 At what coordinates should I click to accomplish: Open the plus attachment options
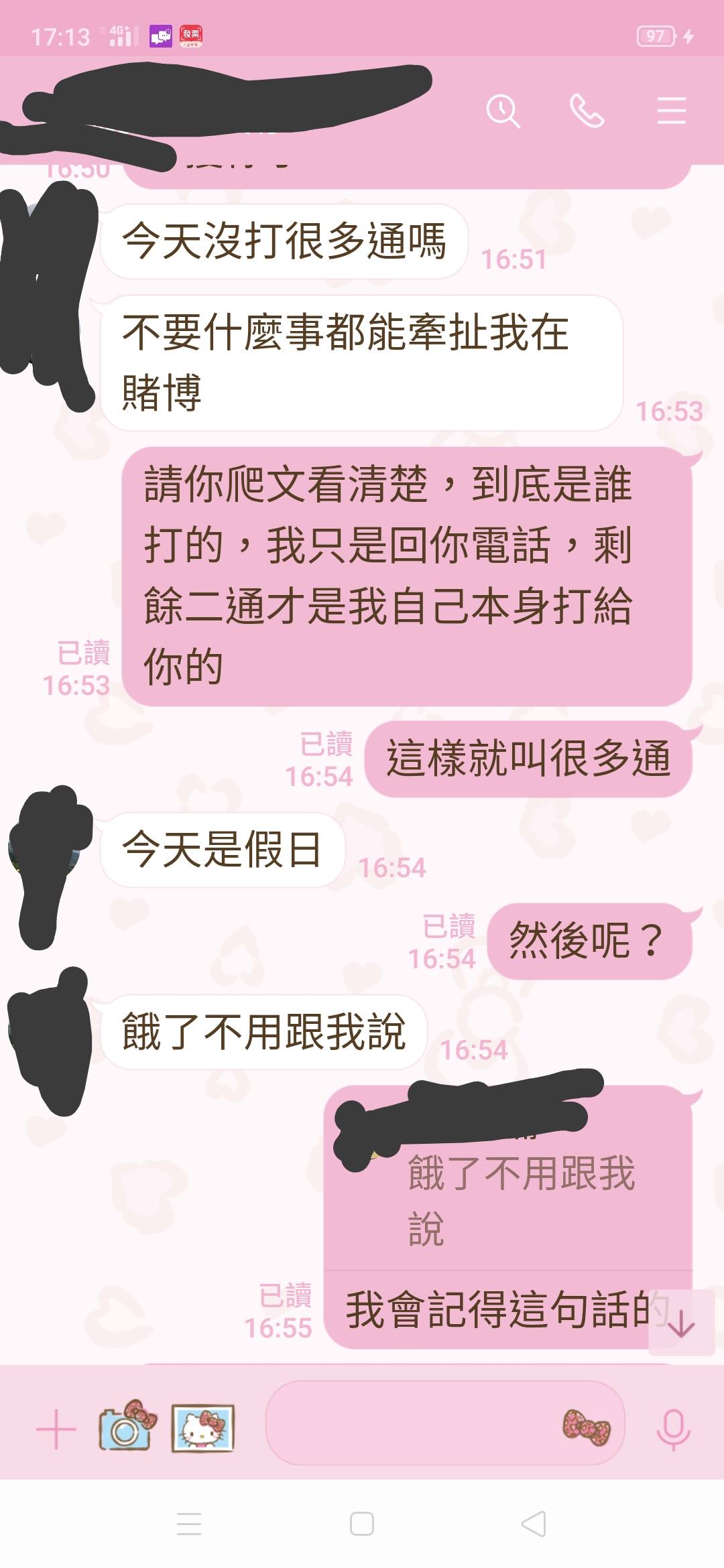point(56,1429)
